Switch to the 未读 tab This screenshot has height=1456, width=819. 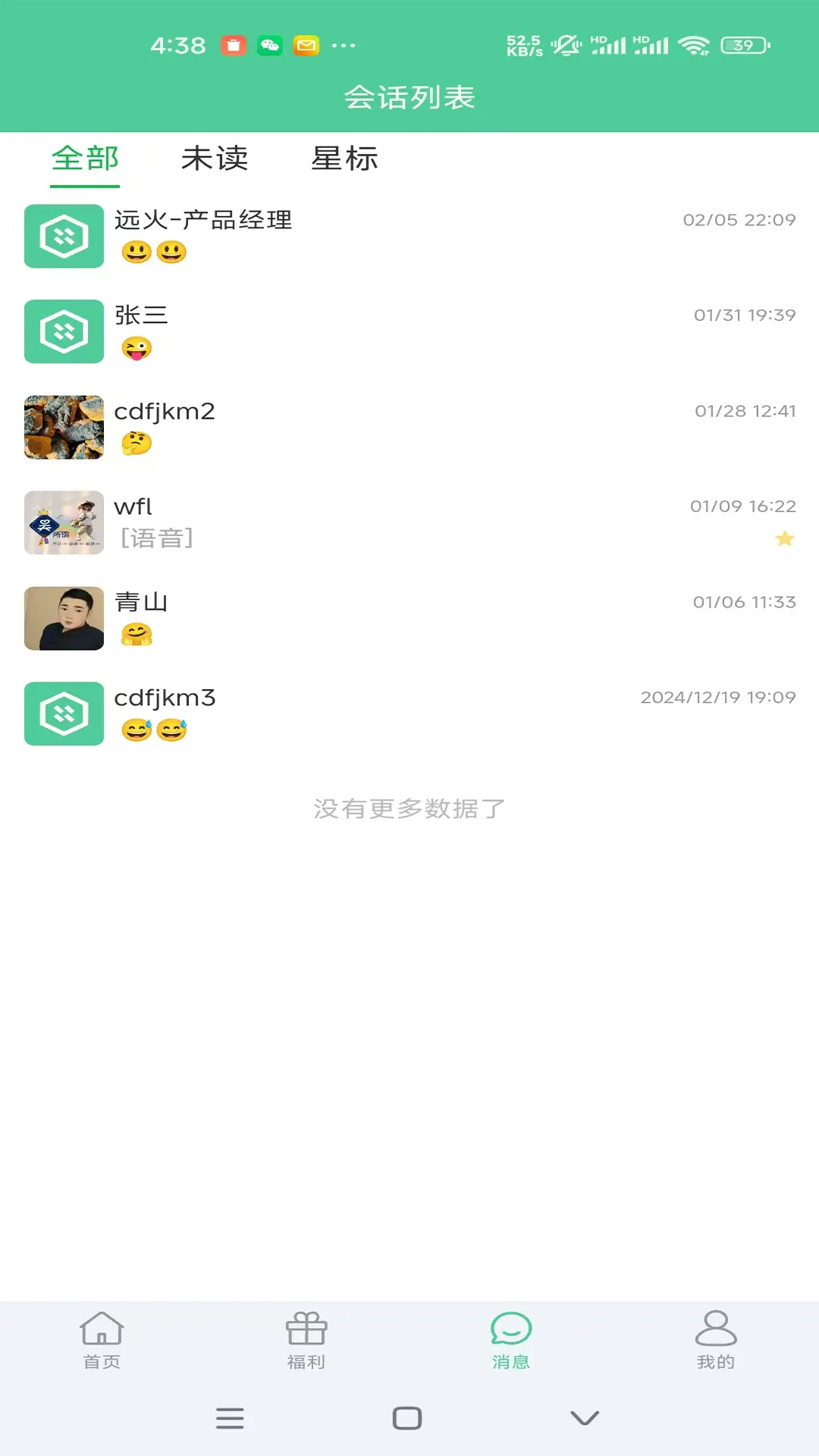coord(216,159)
